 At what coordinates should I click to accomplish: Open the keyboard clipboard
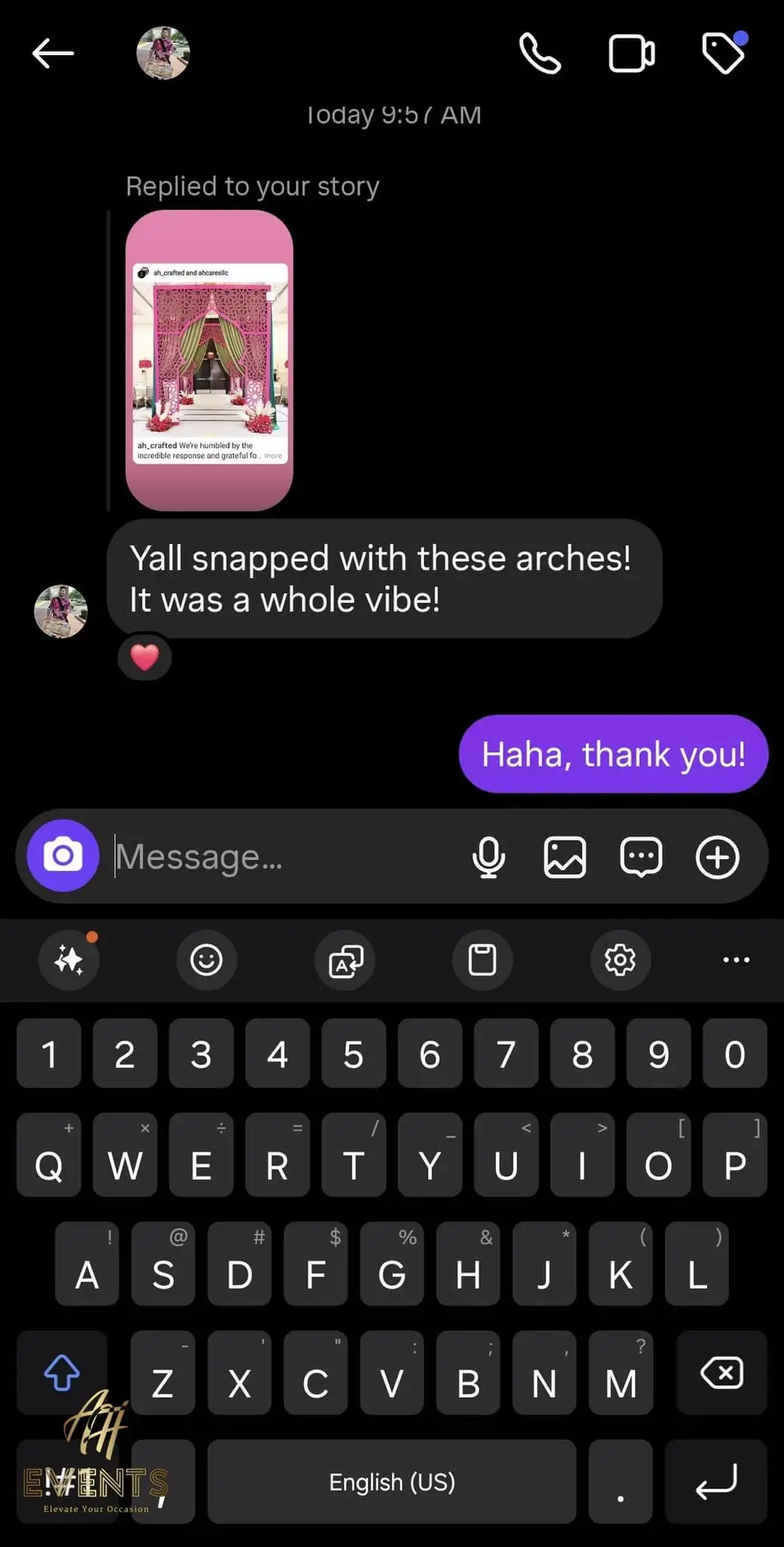[x=483, y=960]
